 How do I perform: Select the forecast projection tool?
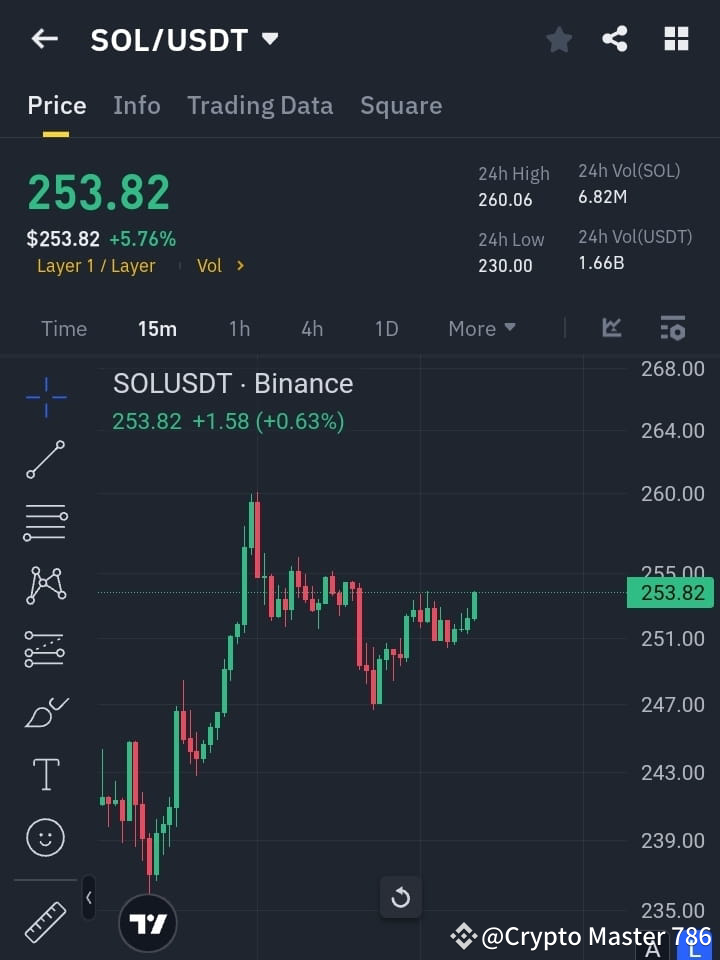45,648
